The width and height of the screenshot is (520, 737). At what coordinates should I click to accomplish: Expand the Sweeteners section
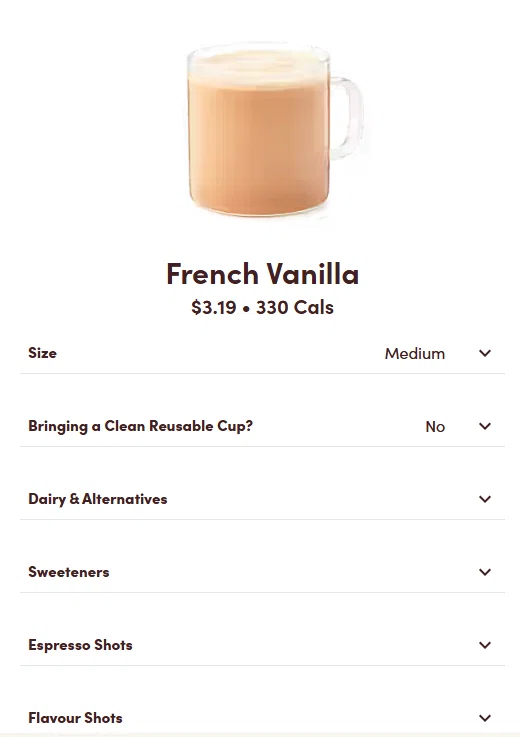(262, 572)
